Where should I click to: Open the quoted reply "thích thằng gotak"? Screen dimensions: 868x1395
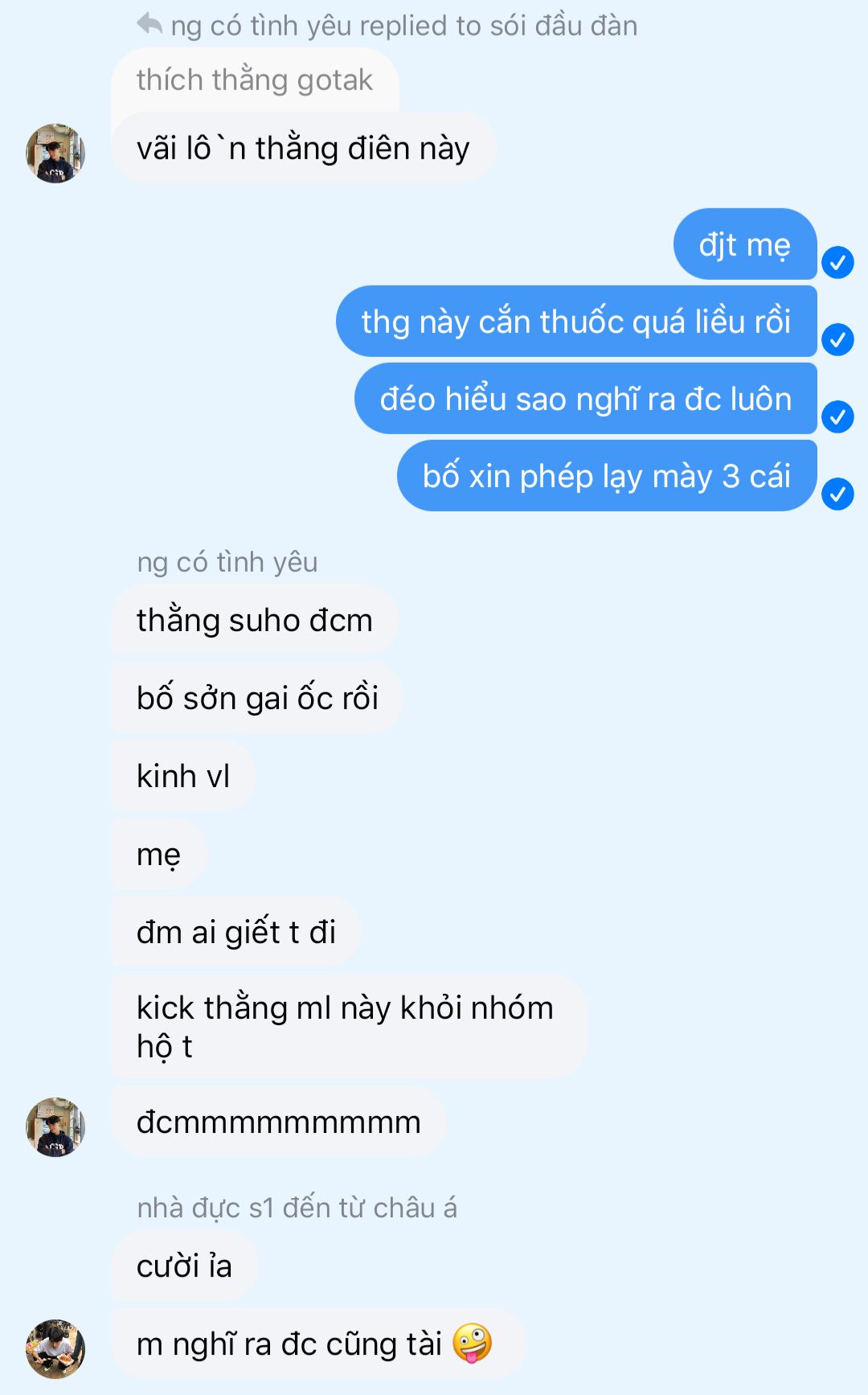point(254,80)
